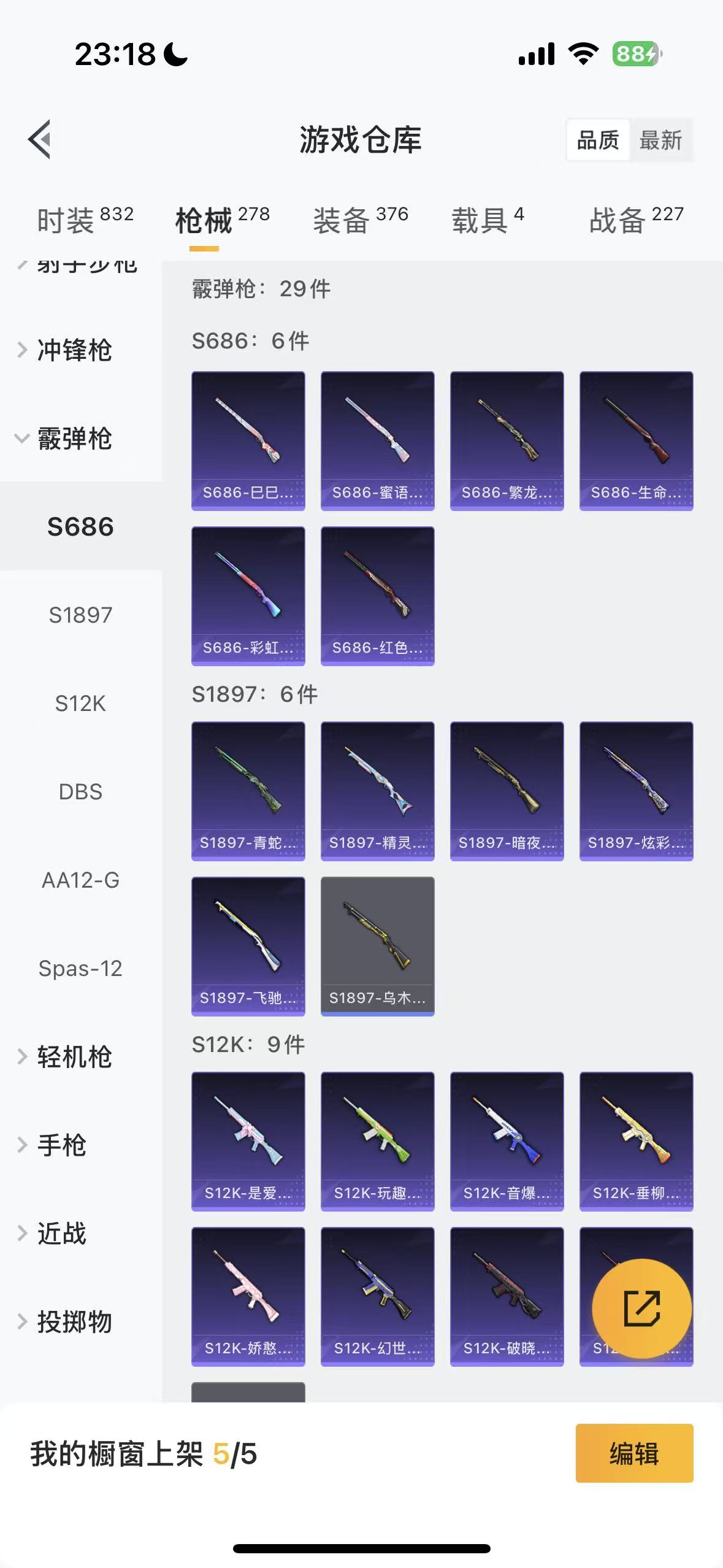Select DBS in the sidebar
Screen dimensions: 723x1568
80,791
